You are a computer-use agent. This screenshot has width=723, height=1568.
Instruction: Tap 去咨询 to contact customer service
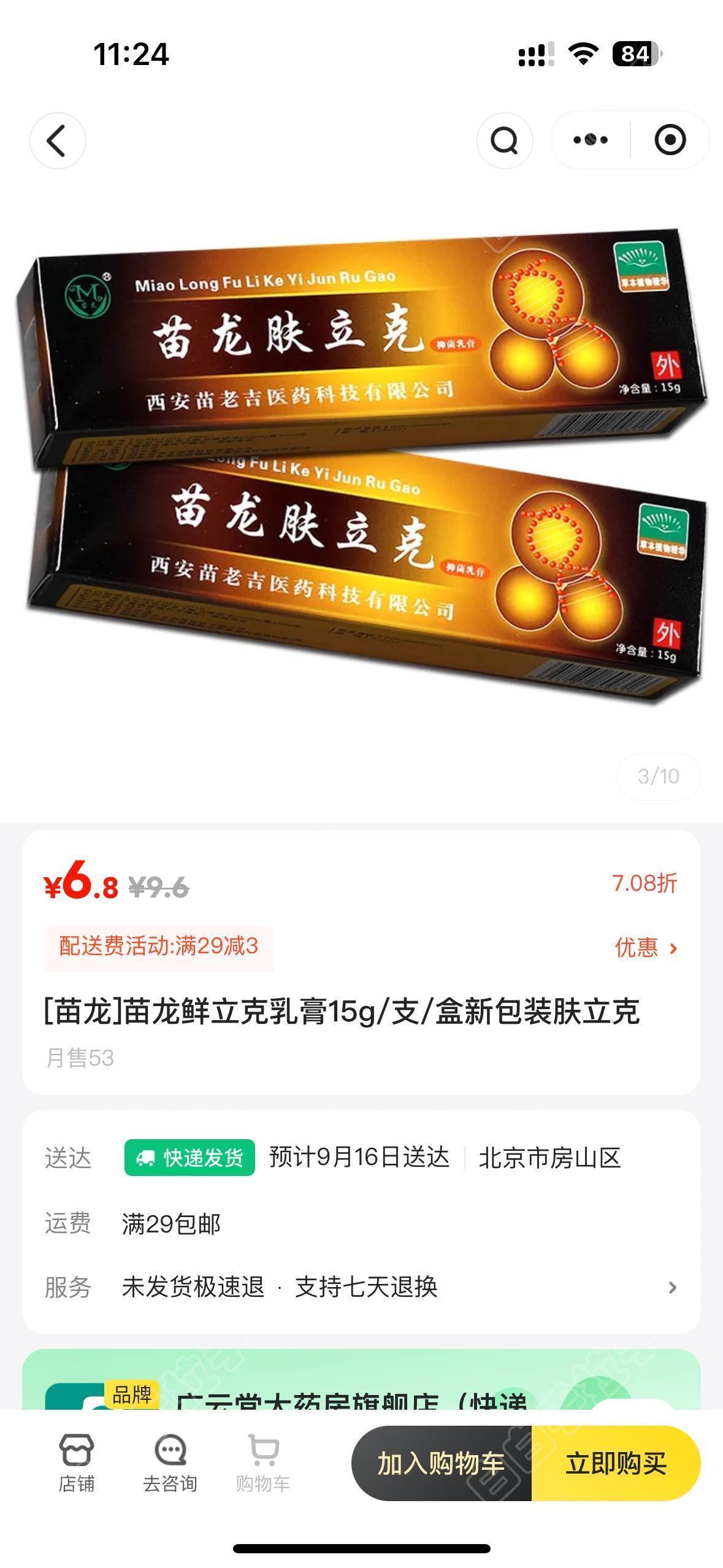tap(170, 1463)
